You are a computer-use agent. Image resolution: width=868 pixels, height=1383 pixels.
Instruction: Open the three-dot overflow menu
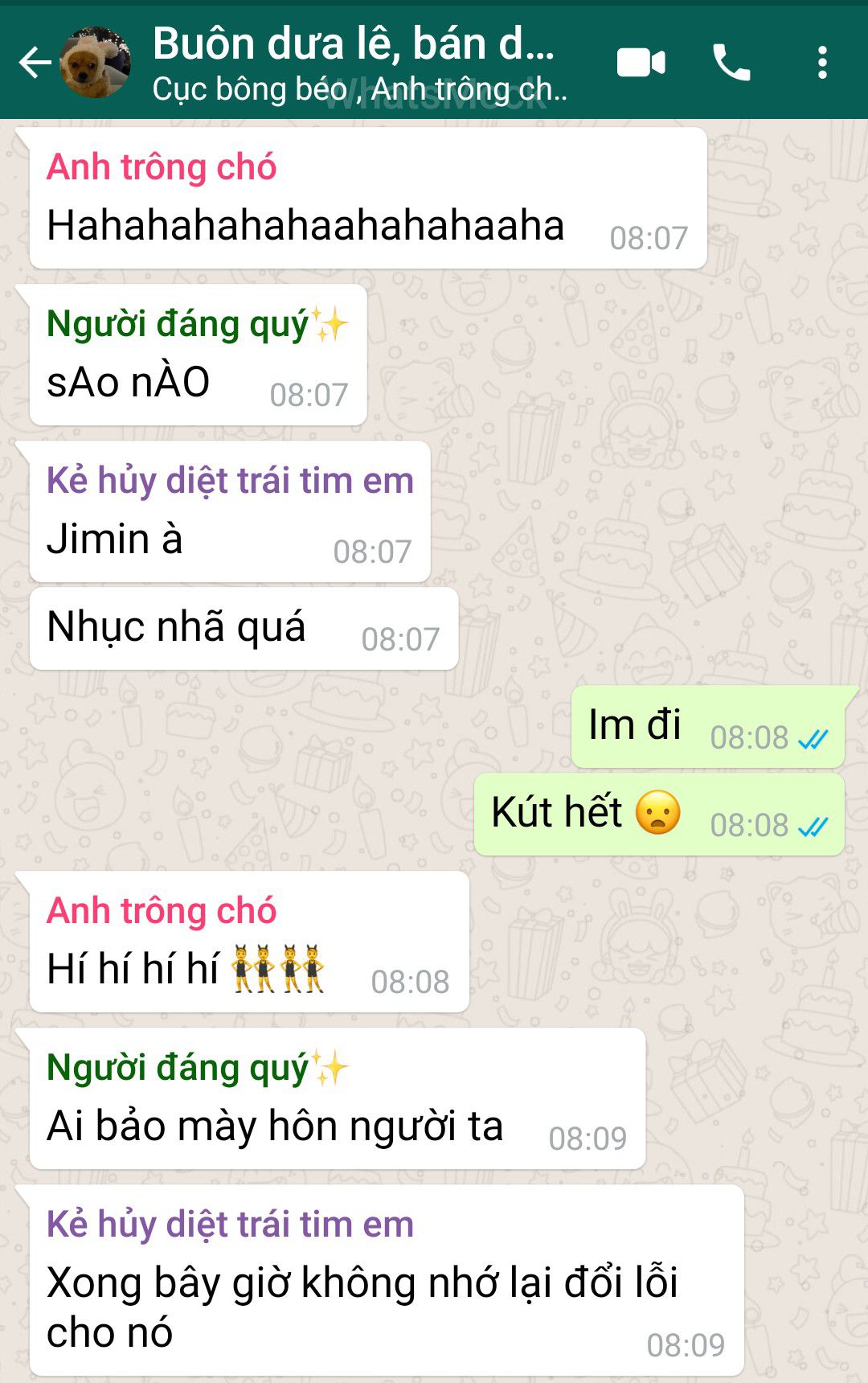point(821,62)
